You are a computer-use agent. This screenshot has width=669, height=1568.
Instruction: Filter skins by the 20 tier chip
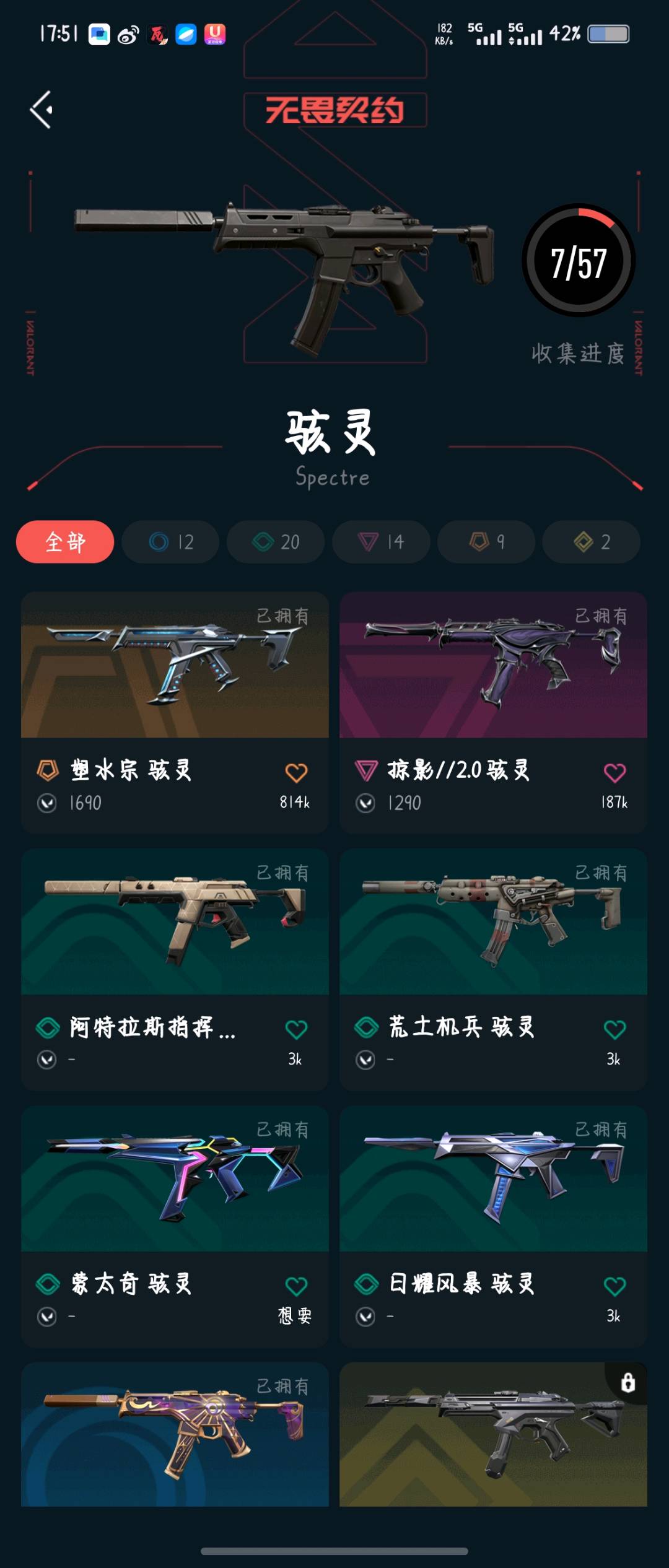click(x=276, y=542)
